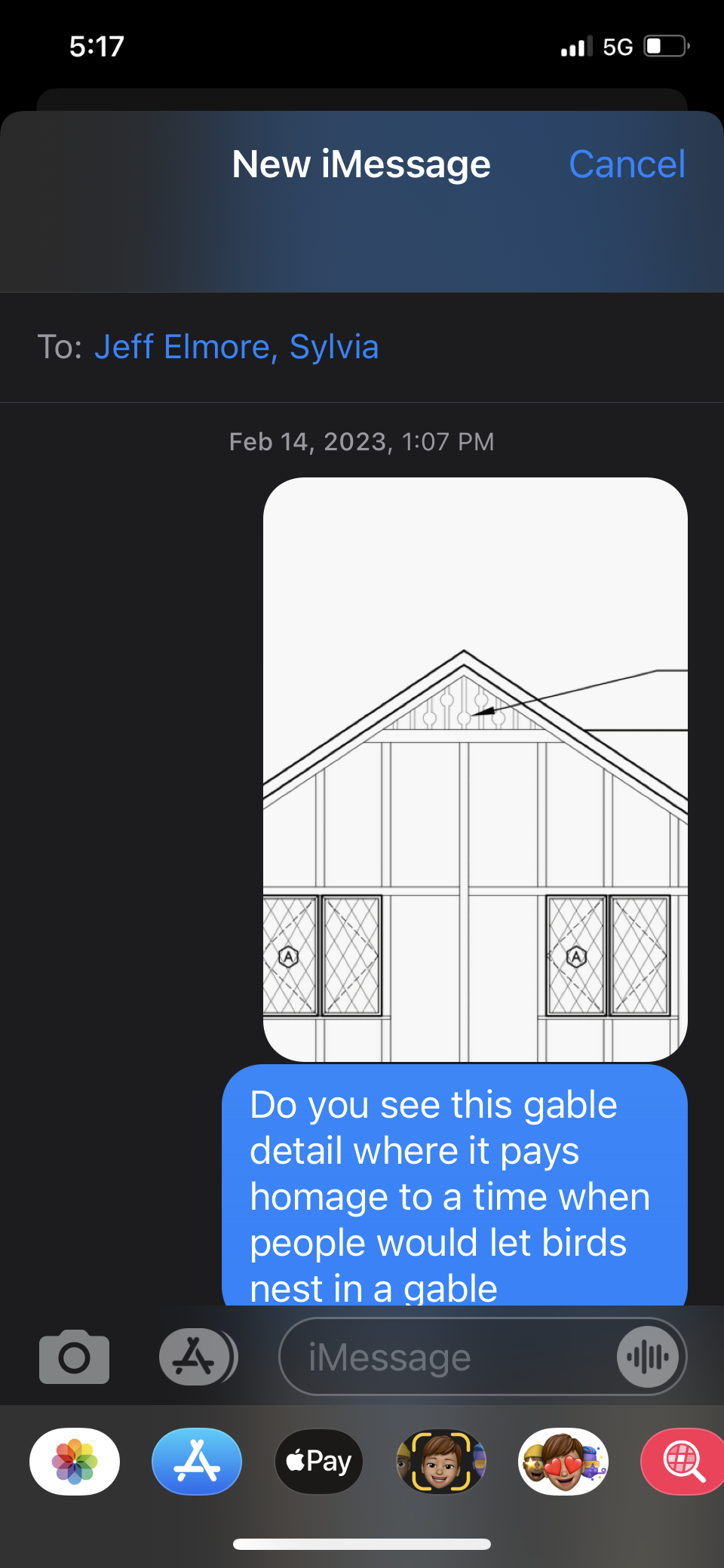Open Memoji stickers
Image resolution: width=724 pixels, height=1568 pixels.
click(x=563, y=1461)
